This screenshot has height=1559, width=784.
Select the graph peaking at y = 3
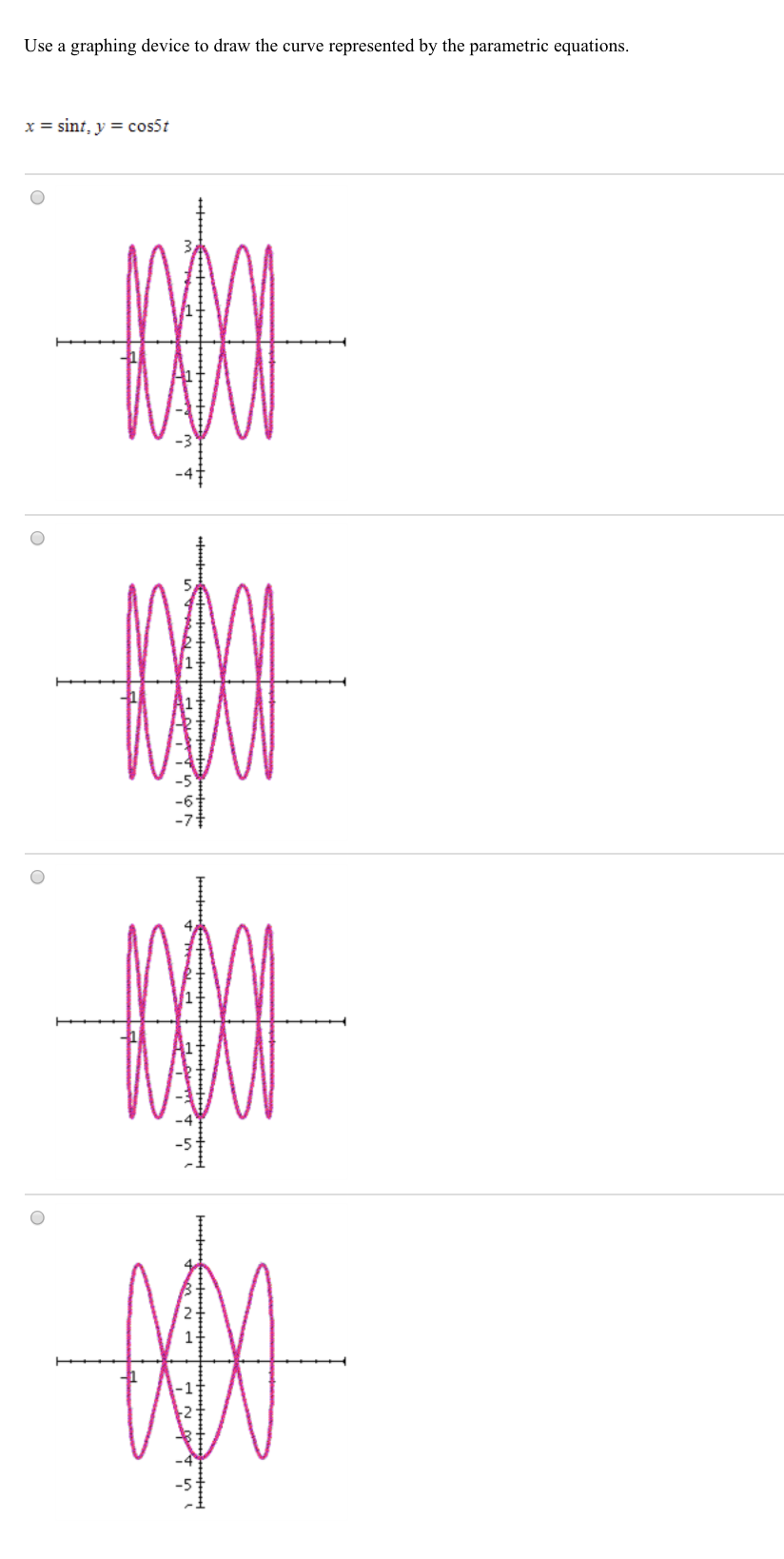pos(37,198)
